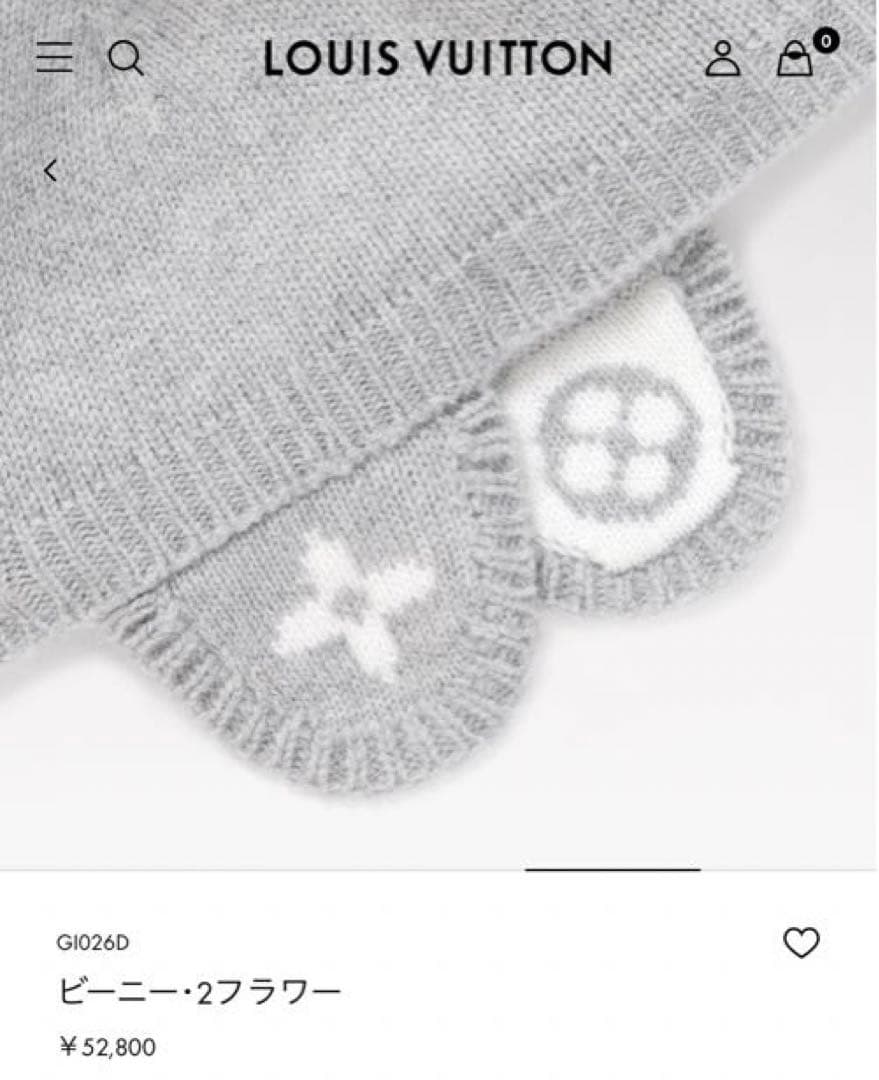This screenshot has width=879, height=1080.
Task: Open the search icon
Action: 125,58
